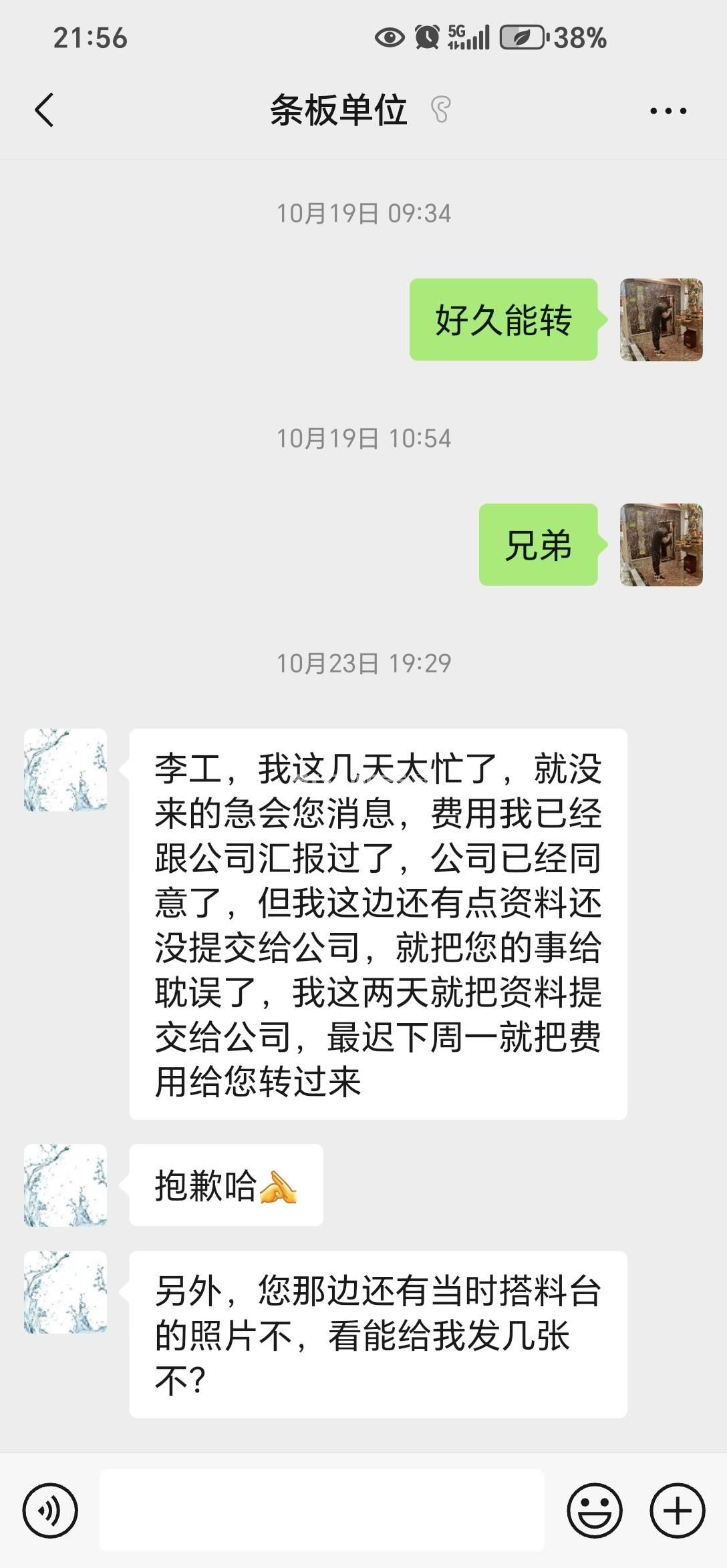The height and width of the screenshot is (1568, 727).
Task: Open the chat overflow menu
Action: coord(668,112)
